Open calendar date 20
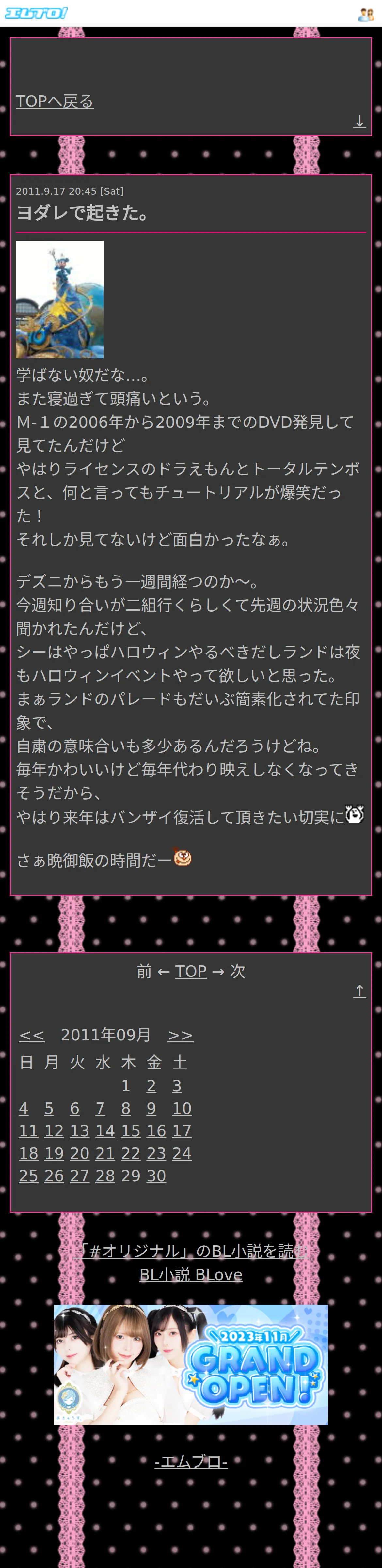382x1568 pixels. click(80, 1153)
